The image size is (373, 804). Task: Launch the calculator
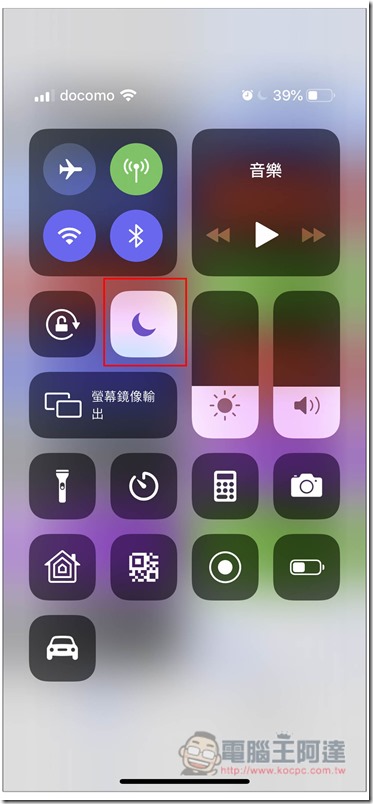[x=225, y=486]
